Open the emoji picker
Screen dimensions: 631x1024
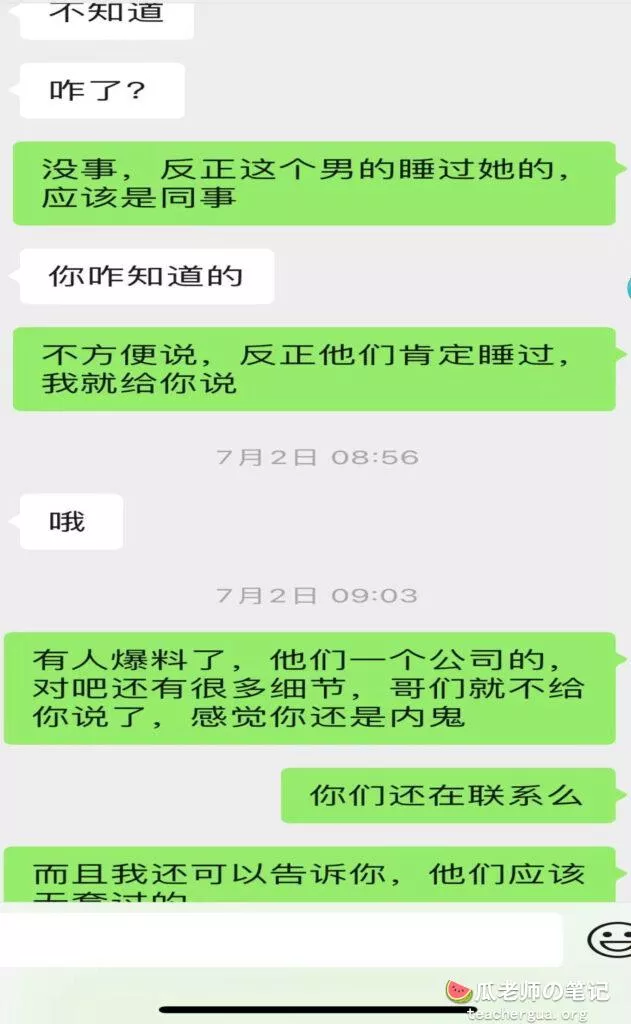click(610, 940)
